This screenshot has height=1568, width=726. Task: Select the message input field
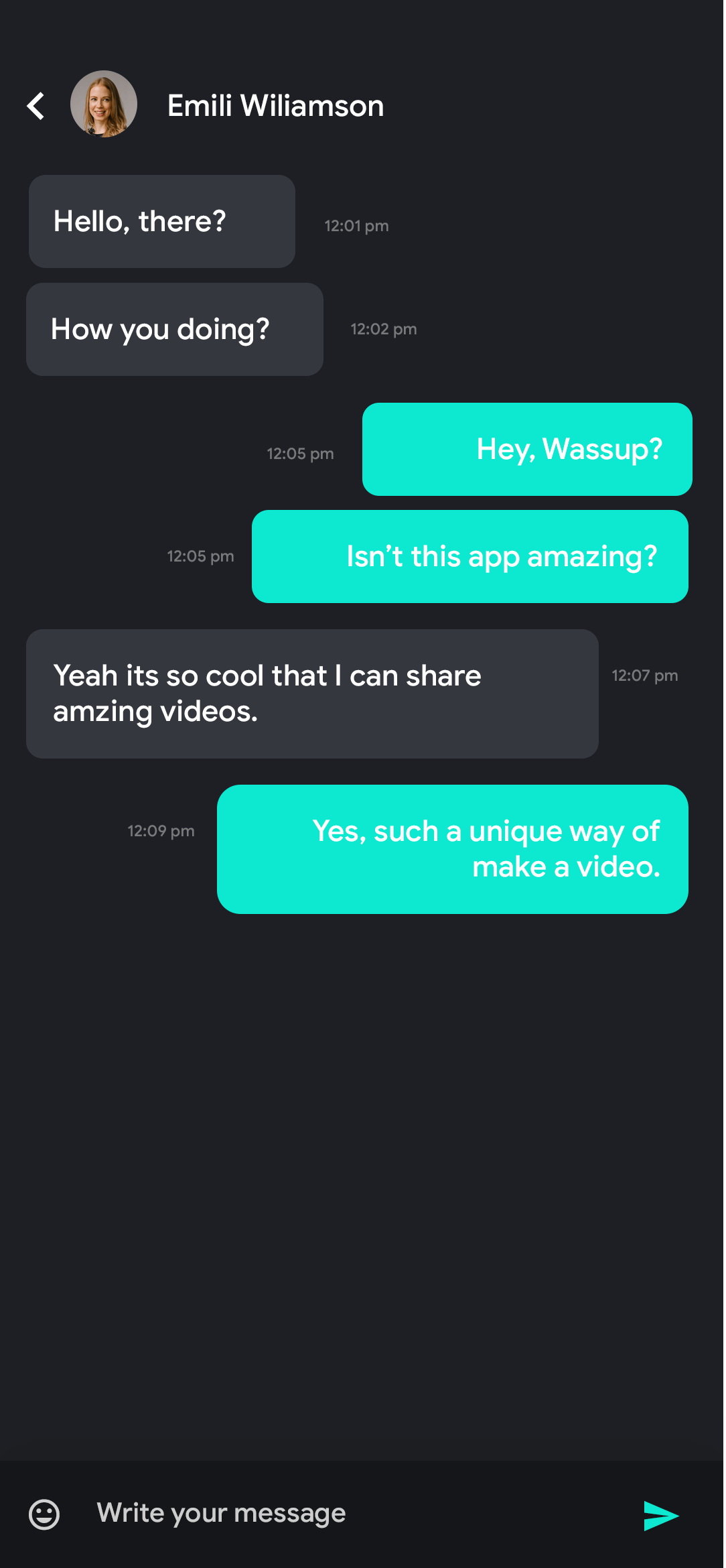301,1512
